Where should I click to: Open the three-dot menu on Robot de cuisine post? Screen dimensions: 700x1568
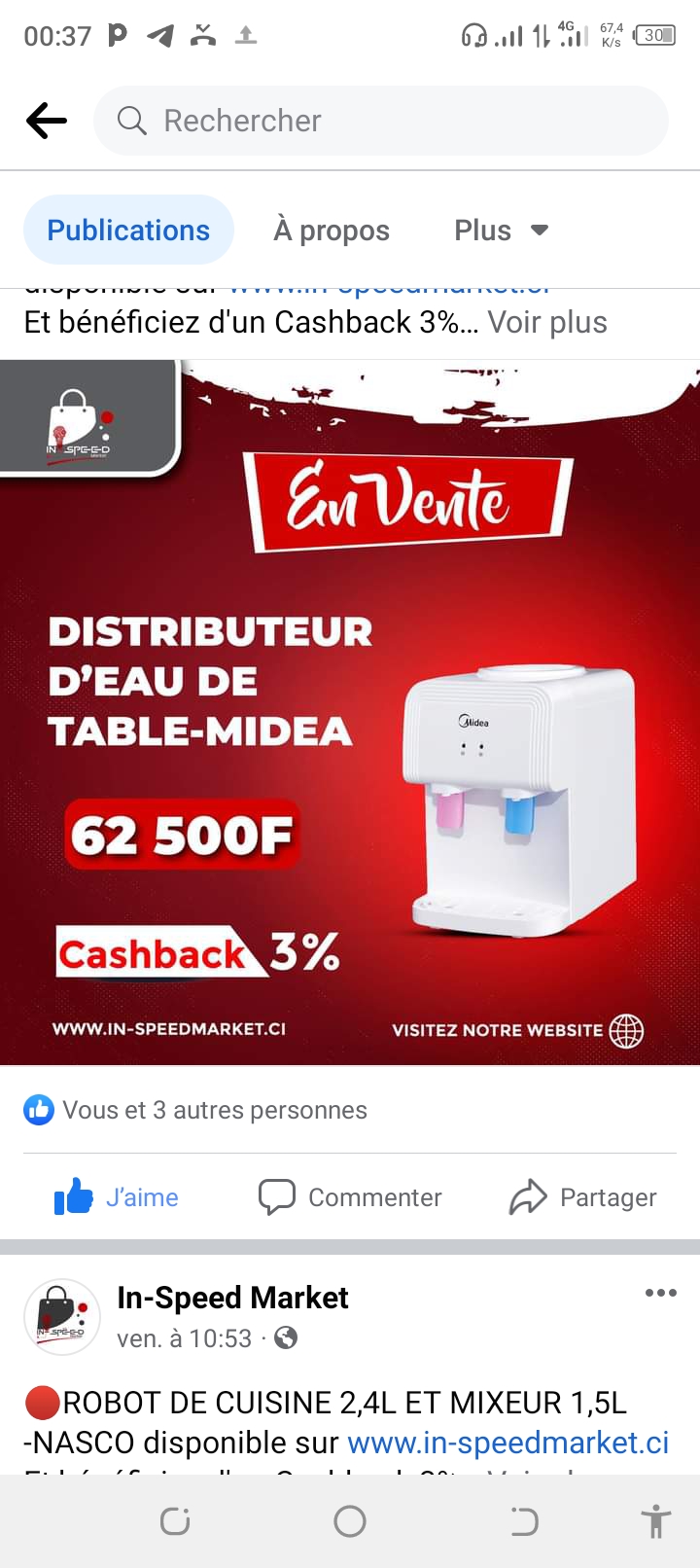[x=660, y=1293]
